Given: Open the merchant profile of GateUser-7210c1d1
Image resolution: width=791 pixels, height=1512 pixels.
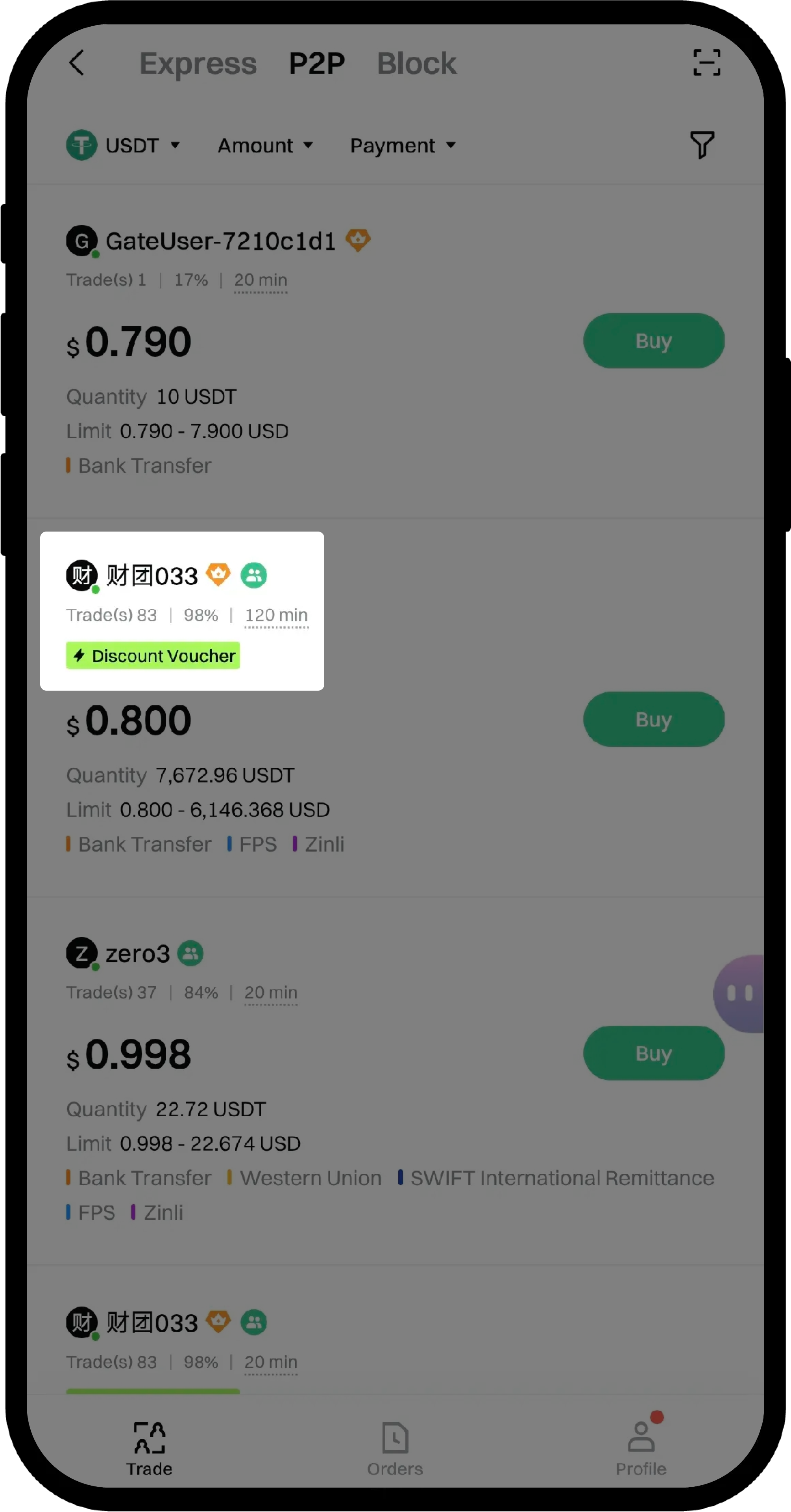Looking at the screenshot, I should click(220, 241).
